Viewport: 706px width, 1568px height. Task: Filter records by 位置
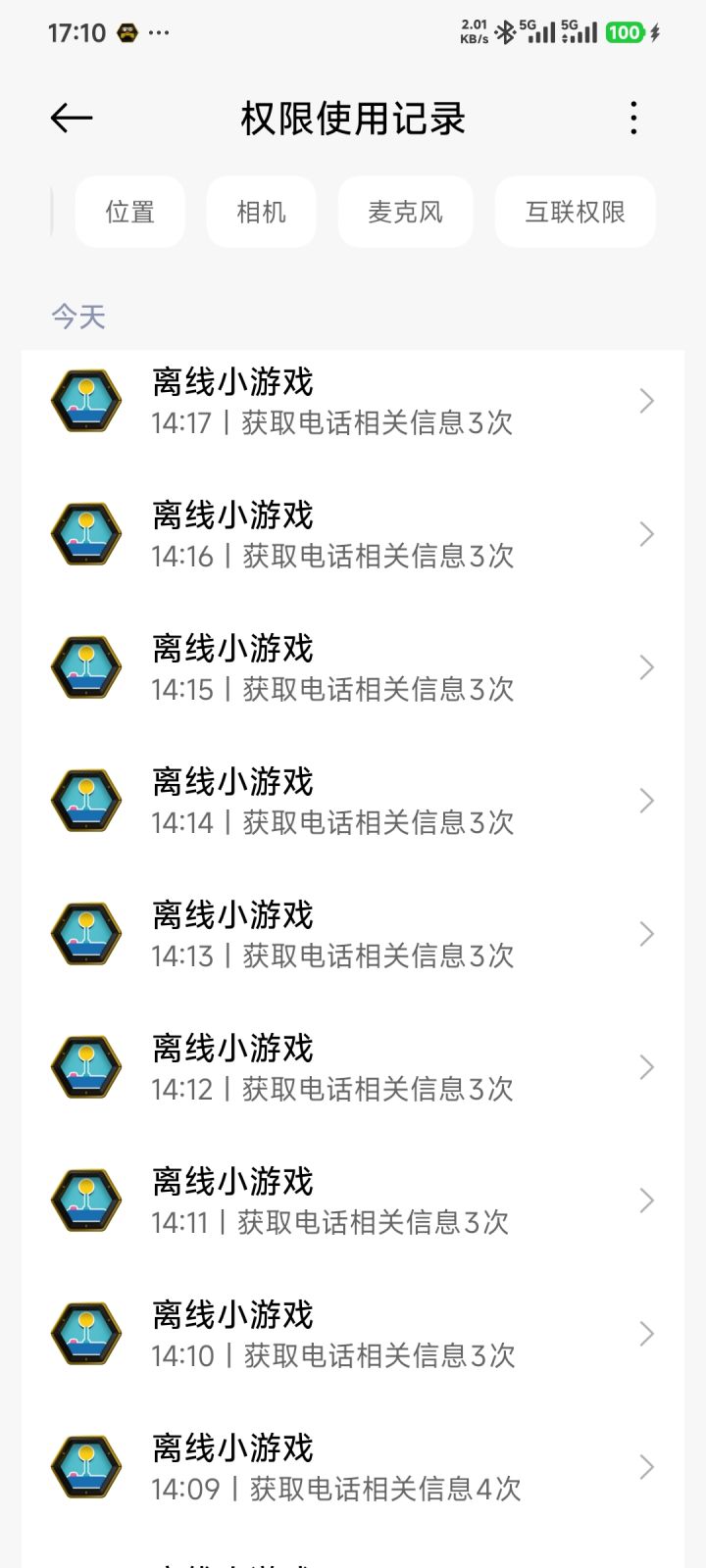coord(130,212)
